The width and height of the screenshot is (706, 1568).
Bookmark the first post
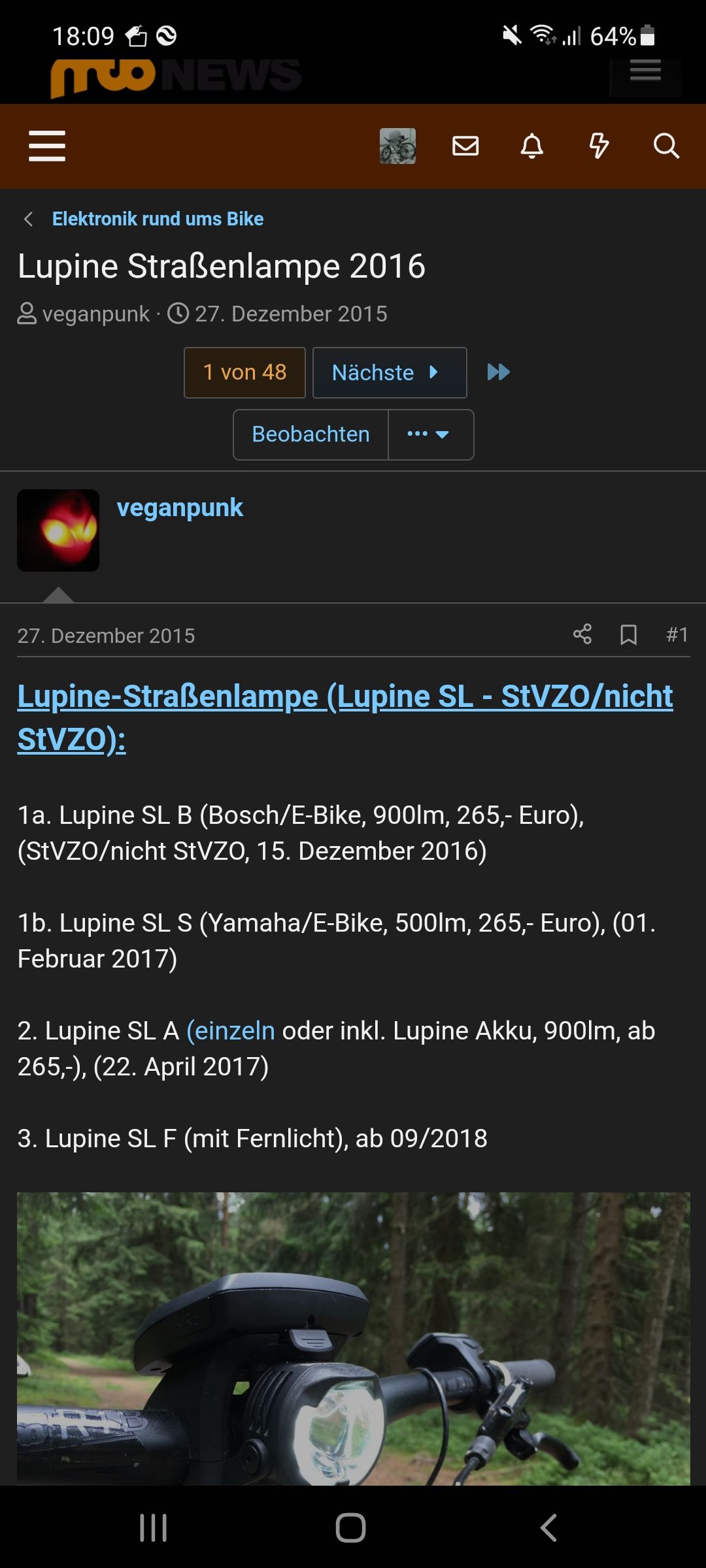[628, 634]
